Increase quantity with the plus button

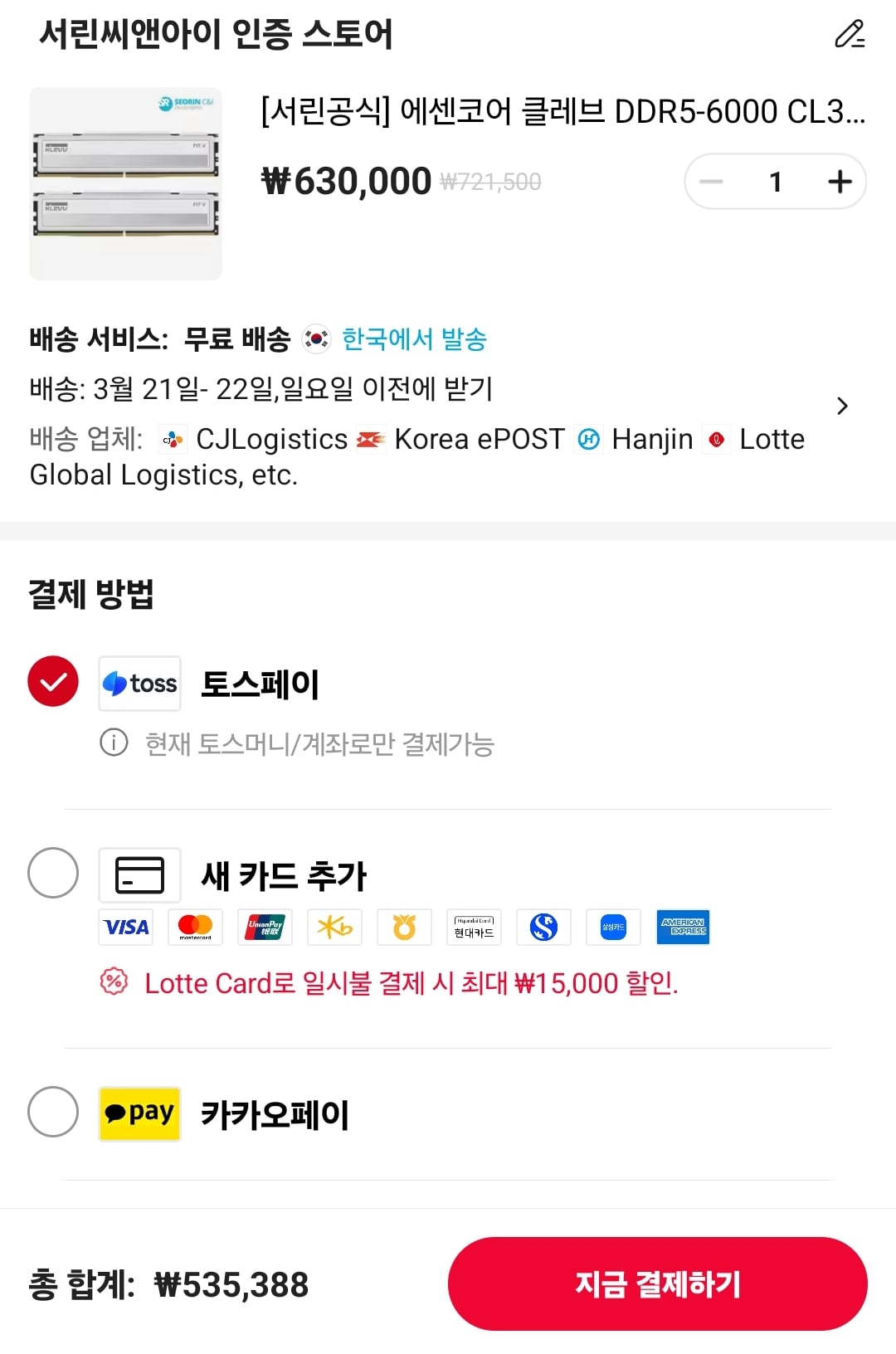[x=840, y=181]
